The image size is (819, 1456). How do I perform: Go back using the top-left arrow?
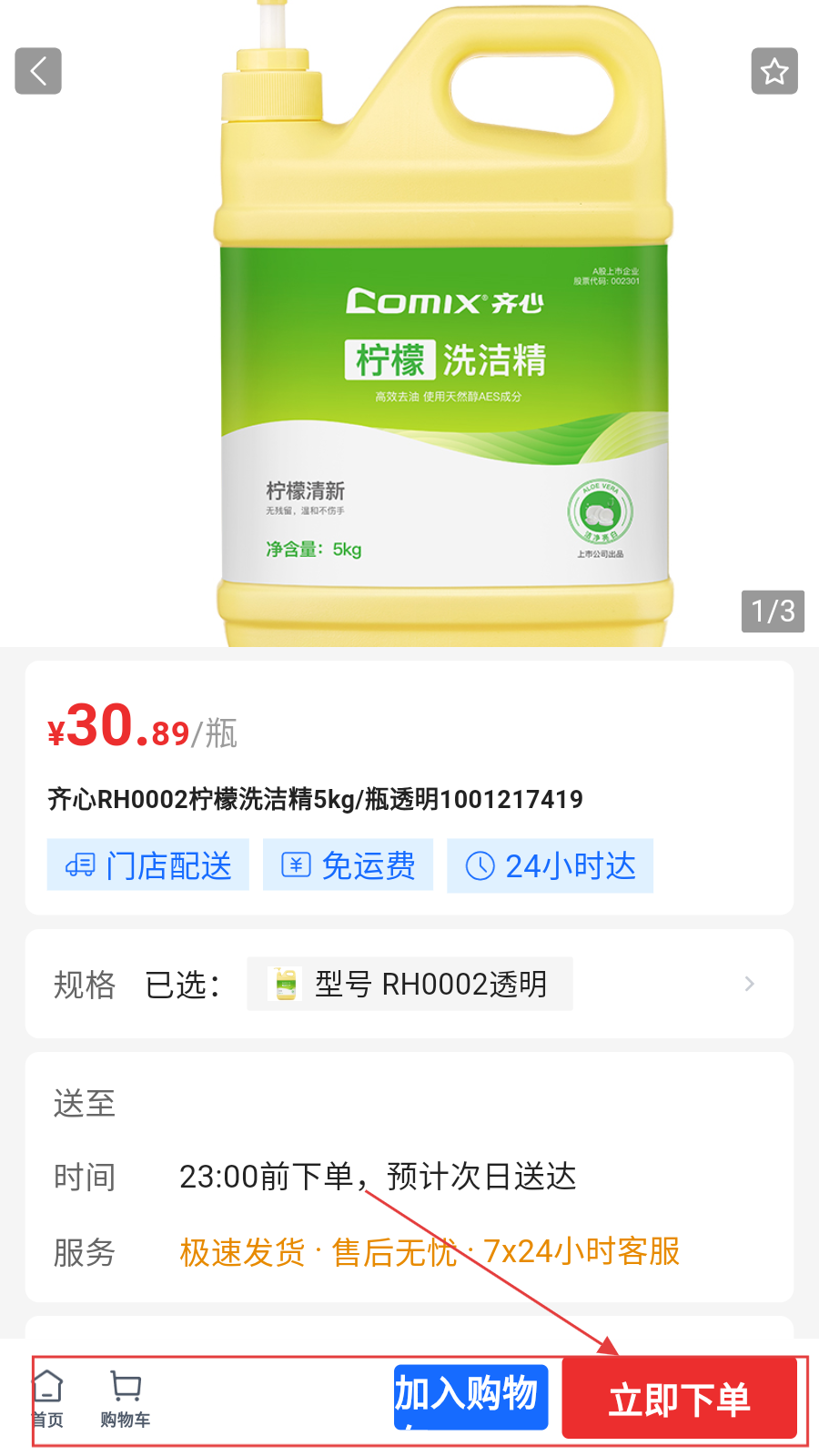tap(38, 71)
